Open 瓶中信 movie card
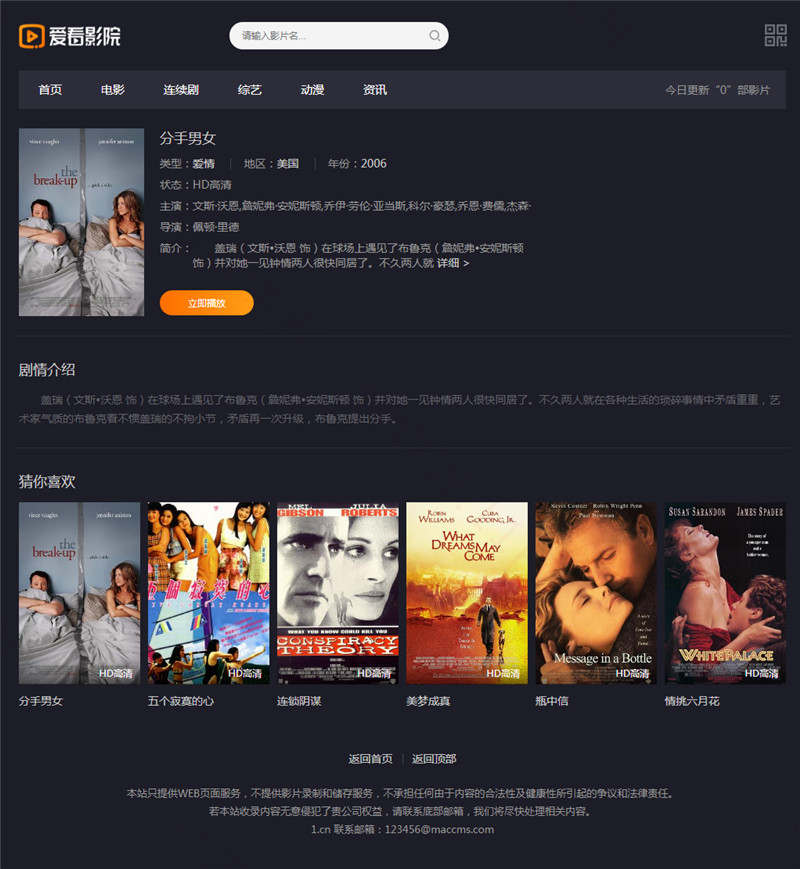 [x=595, y=592]
